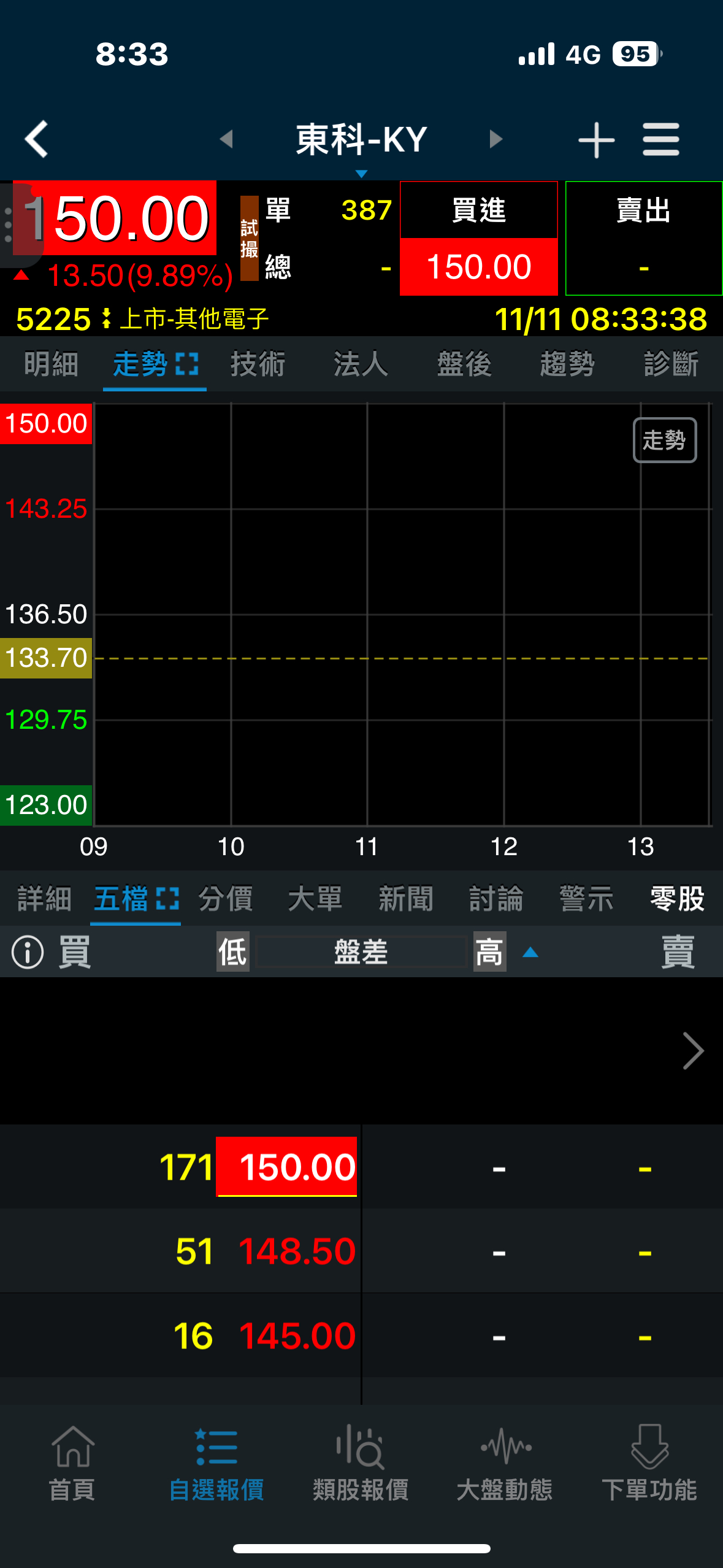Screen dimensions: 723x1568
Task: Tap the right chevron in the quote row
Action: coord(692,1050)
